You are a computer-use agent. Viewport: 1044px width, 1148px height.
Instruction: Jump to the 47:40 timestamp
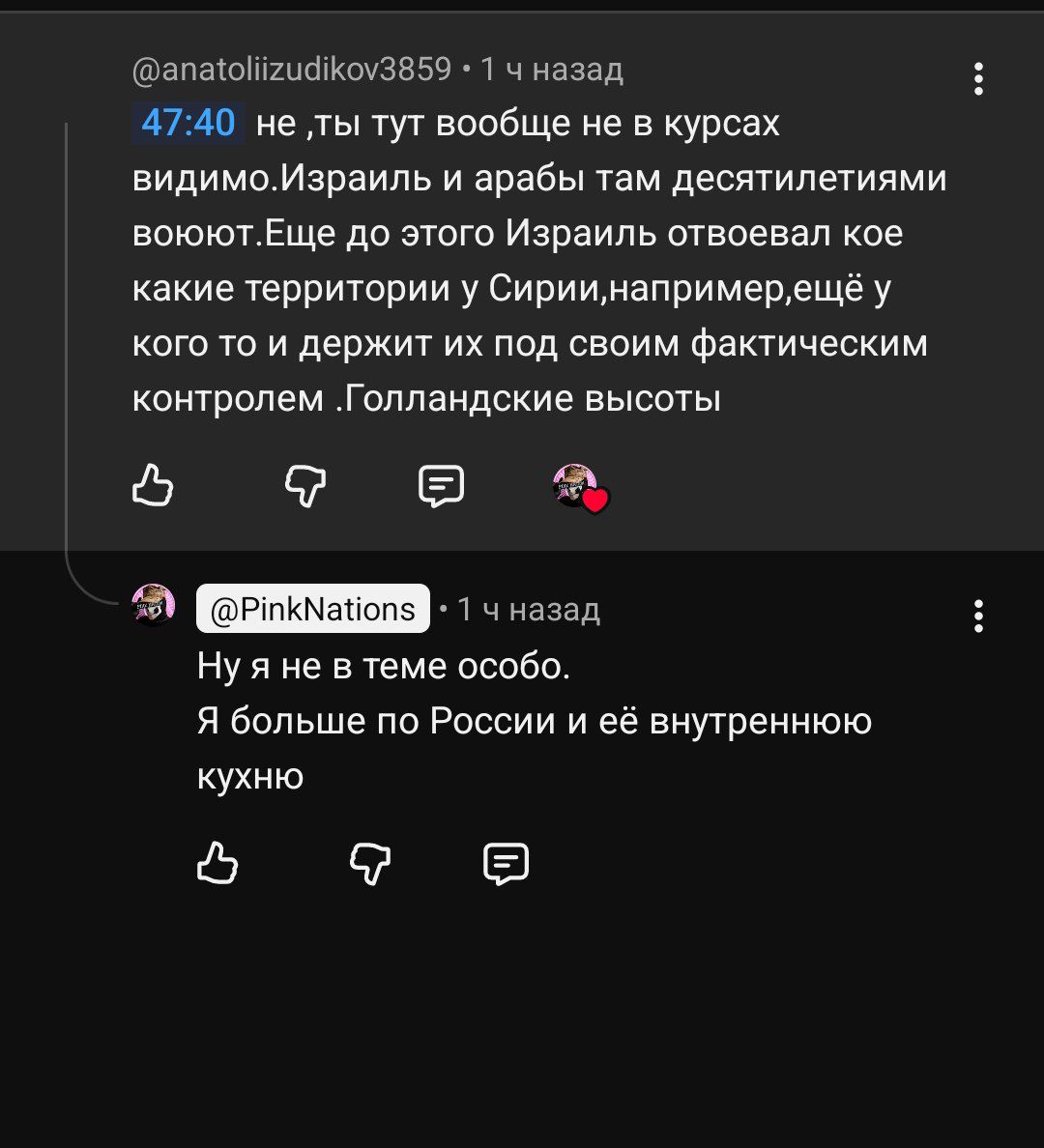click(188, 124)
